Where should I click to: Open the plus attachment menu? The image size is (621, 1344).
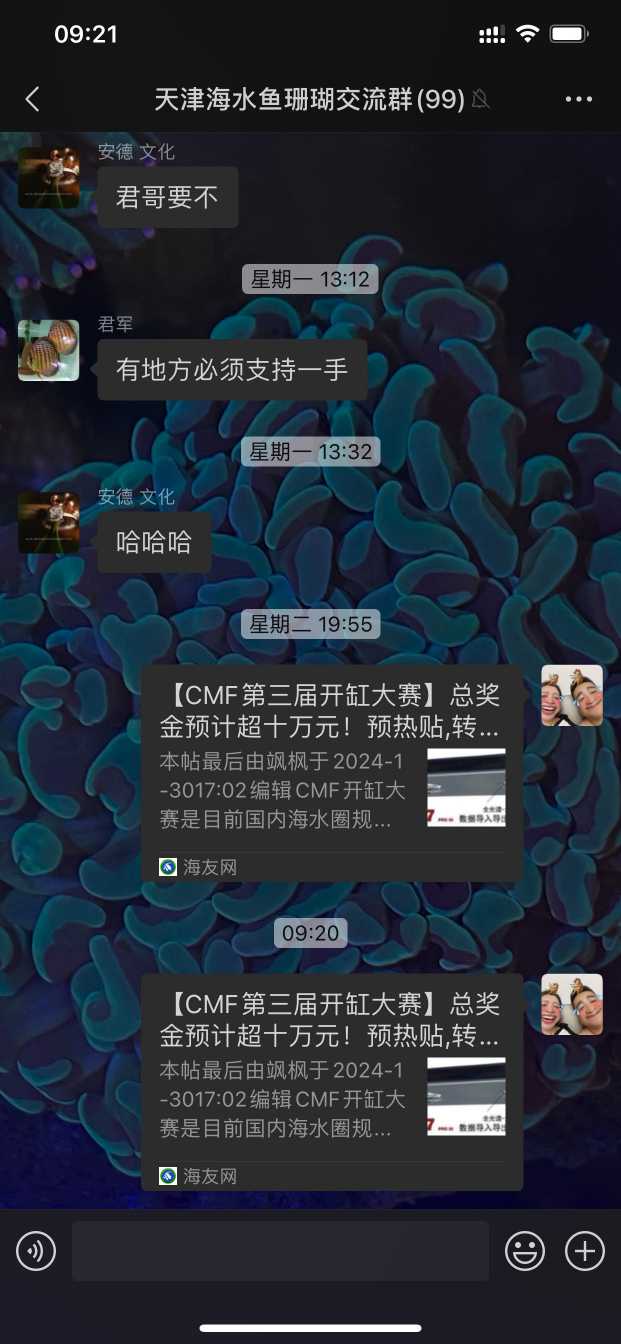point(585,1251)
